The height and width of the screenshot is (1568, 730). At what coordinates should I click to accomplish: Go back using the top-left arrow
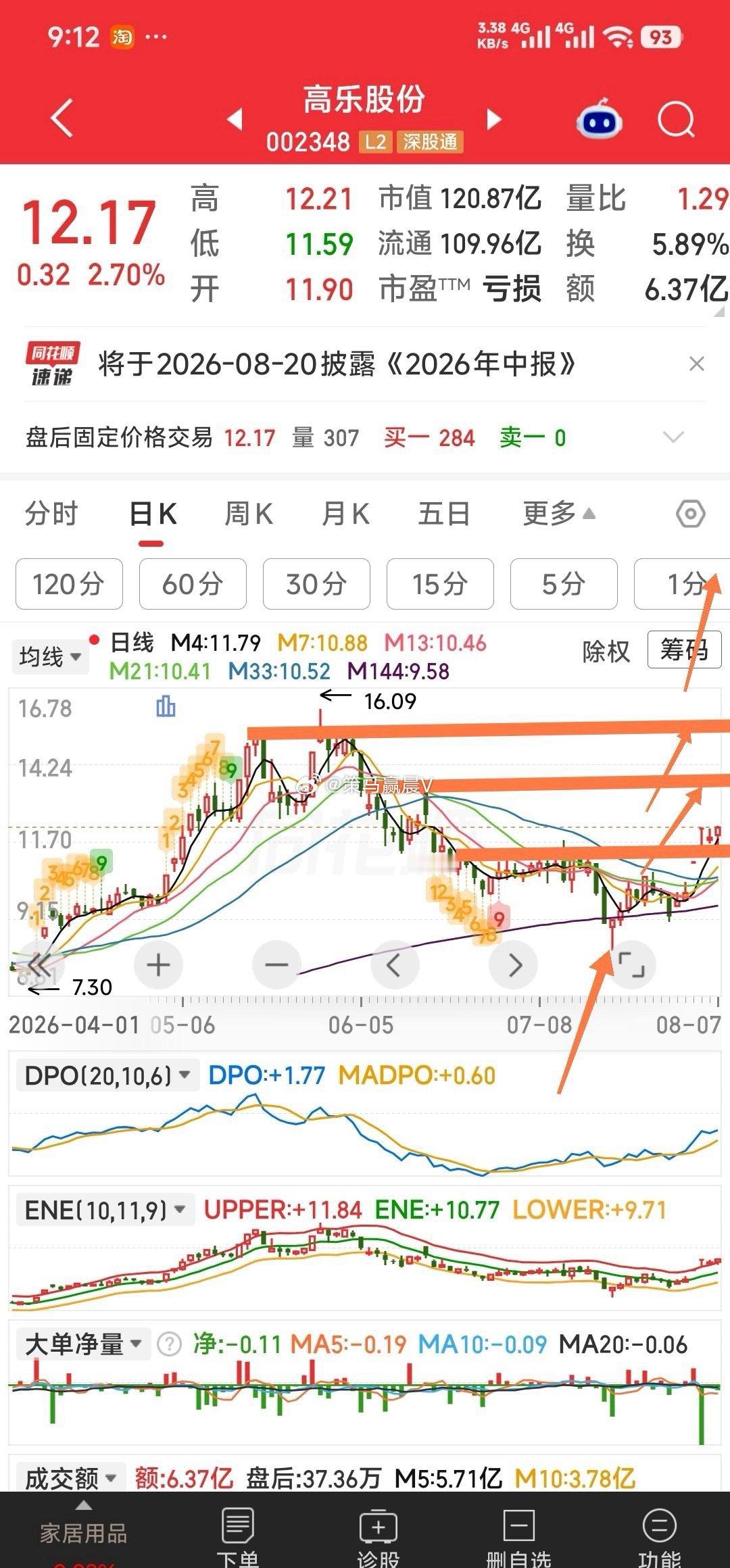pos(62,119)
